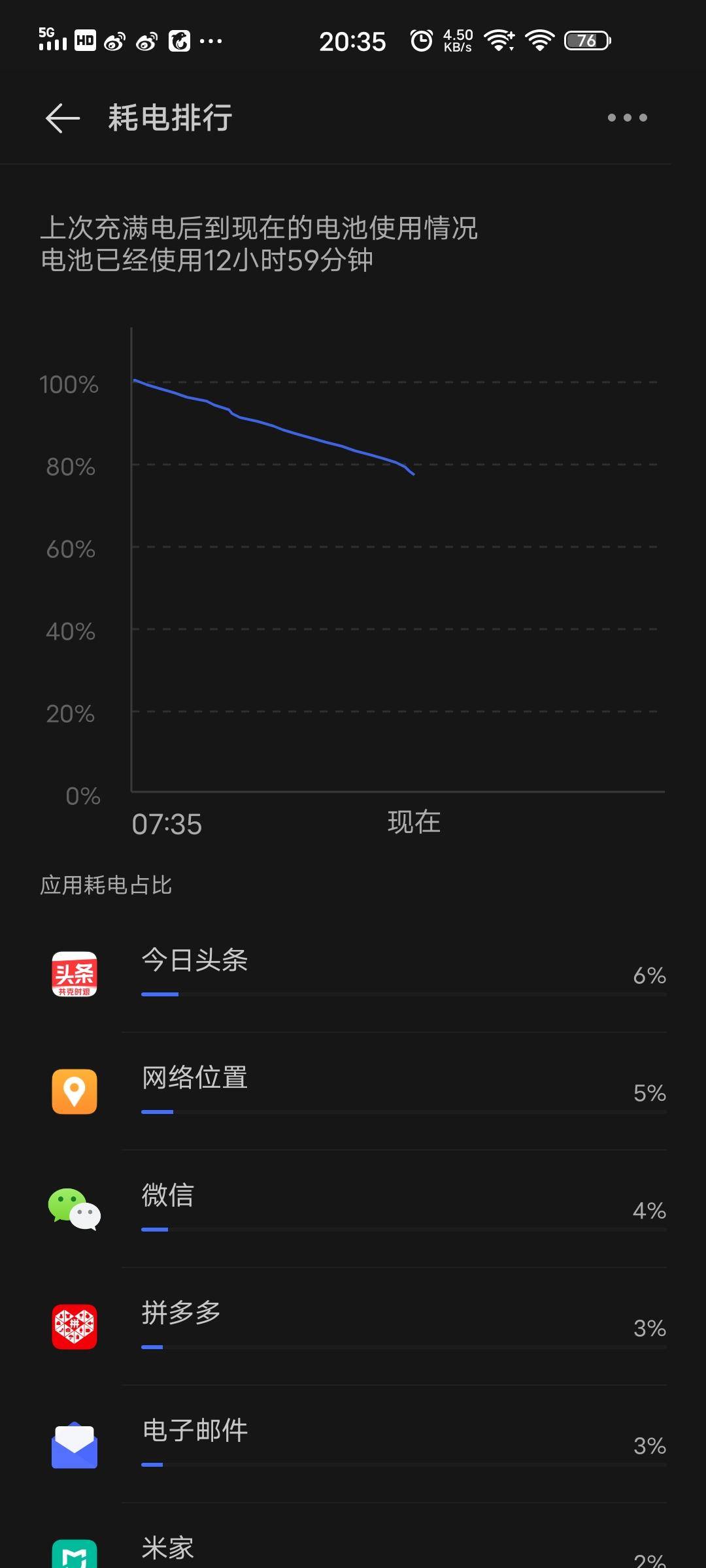Open the 电子邮件 email app icon

click(x=73, y=1445)
